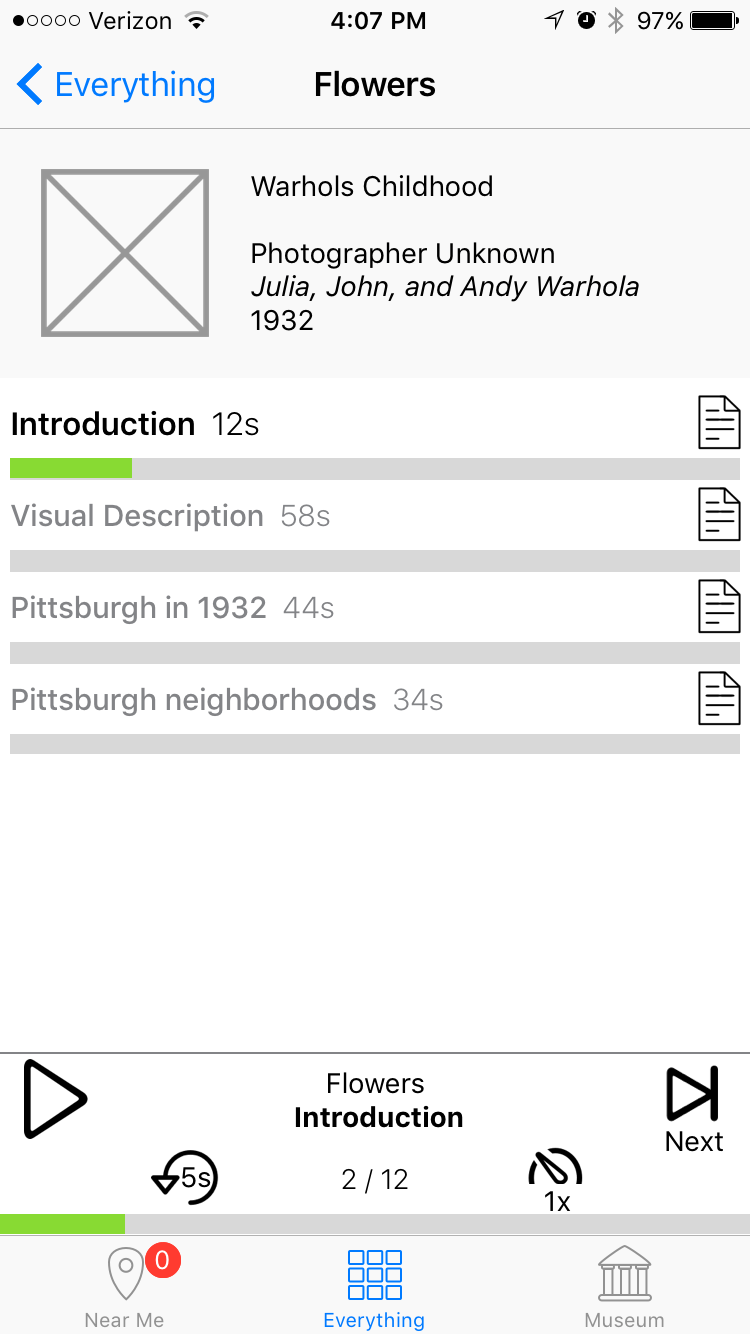Switch to the Museum tab
This screenshot has height=1334, width=750.
point(625,1288)
